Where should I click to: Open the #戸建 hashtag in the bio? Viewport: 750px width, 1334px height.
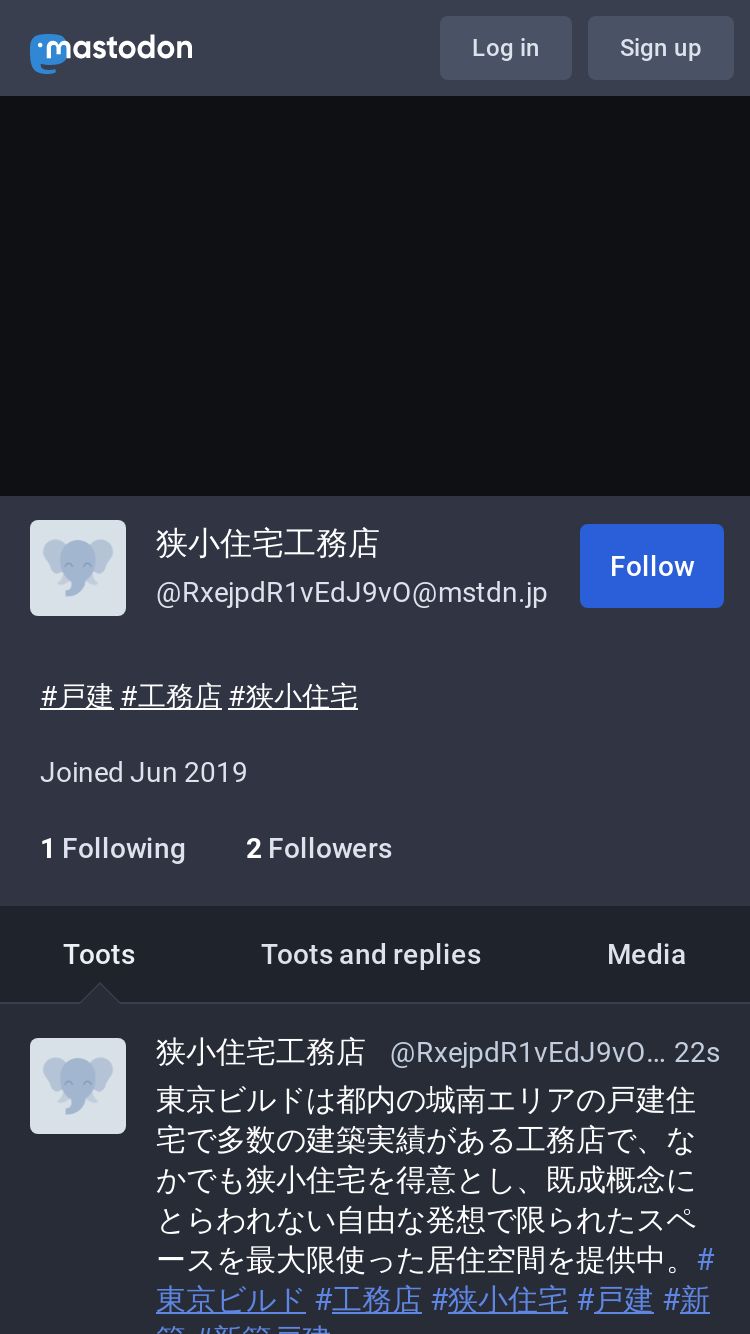point(77,696)
